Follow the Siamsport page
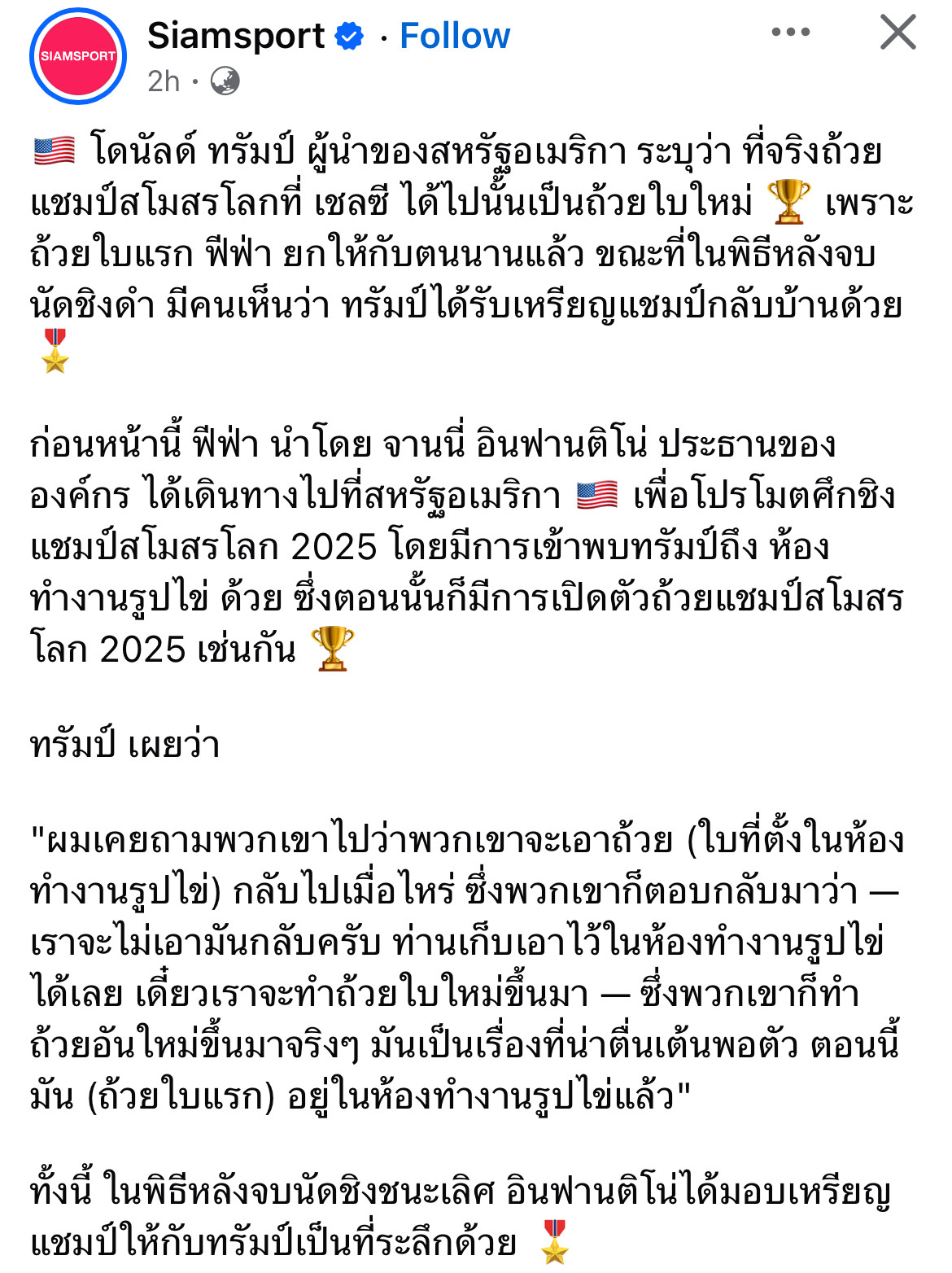The width and height of the screenshot is (952, 1273). (x=455, y=36)
